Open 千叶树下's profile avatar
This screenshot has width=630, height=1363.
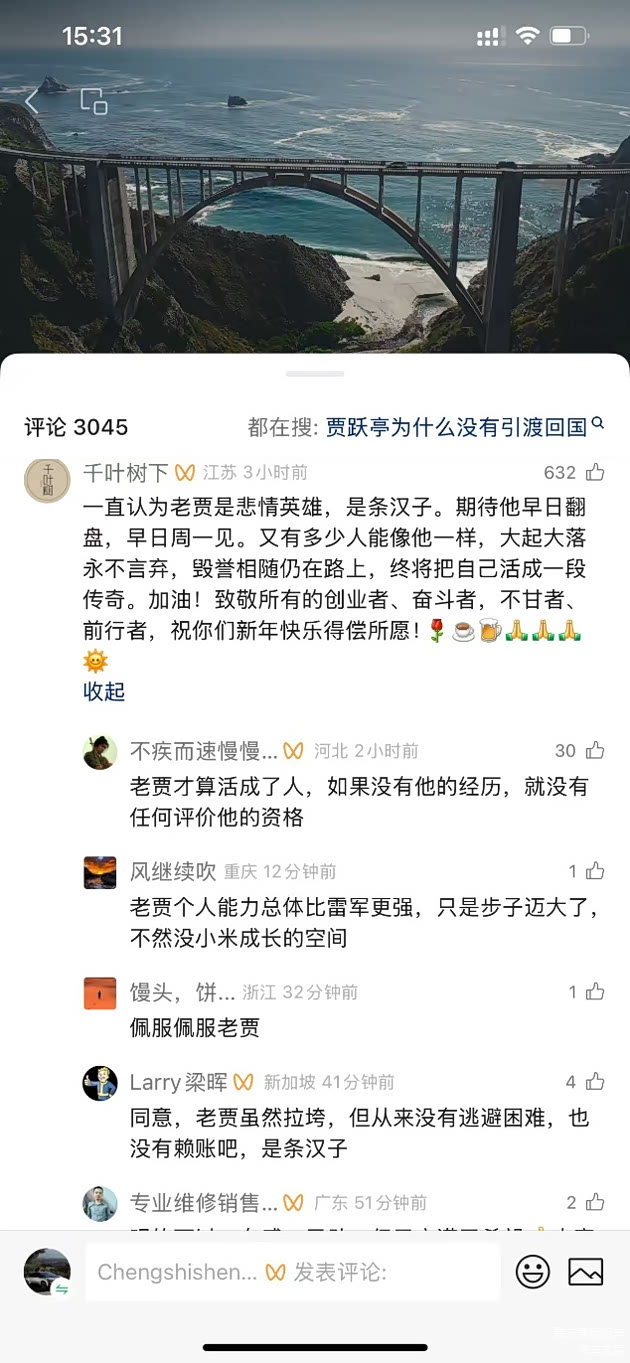pos(47,480)
